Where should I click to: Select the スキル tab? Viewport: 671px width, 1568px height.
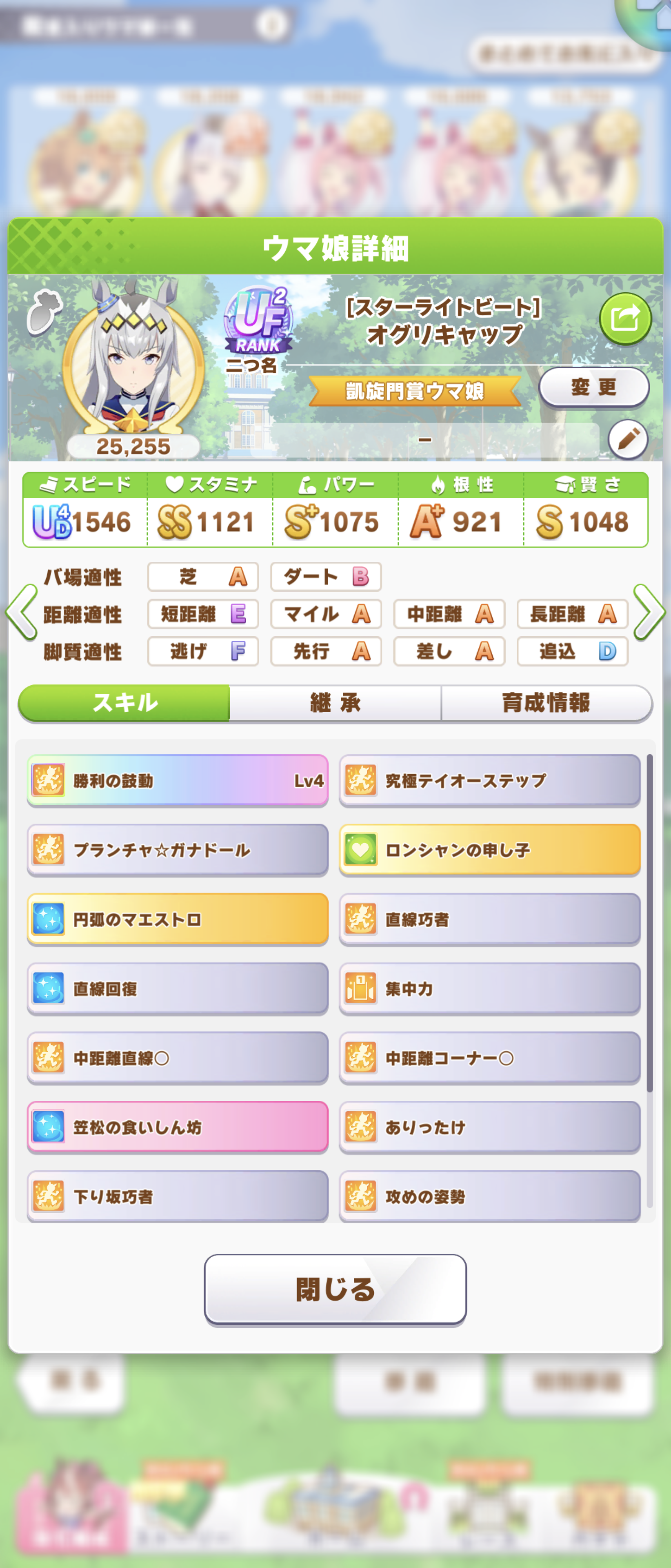[125, 703]
